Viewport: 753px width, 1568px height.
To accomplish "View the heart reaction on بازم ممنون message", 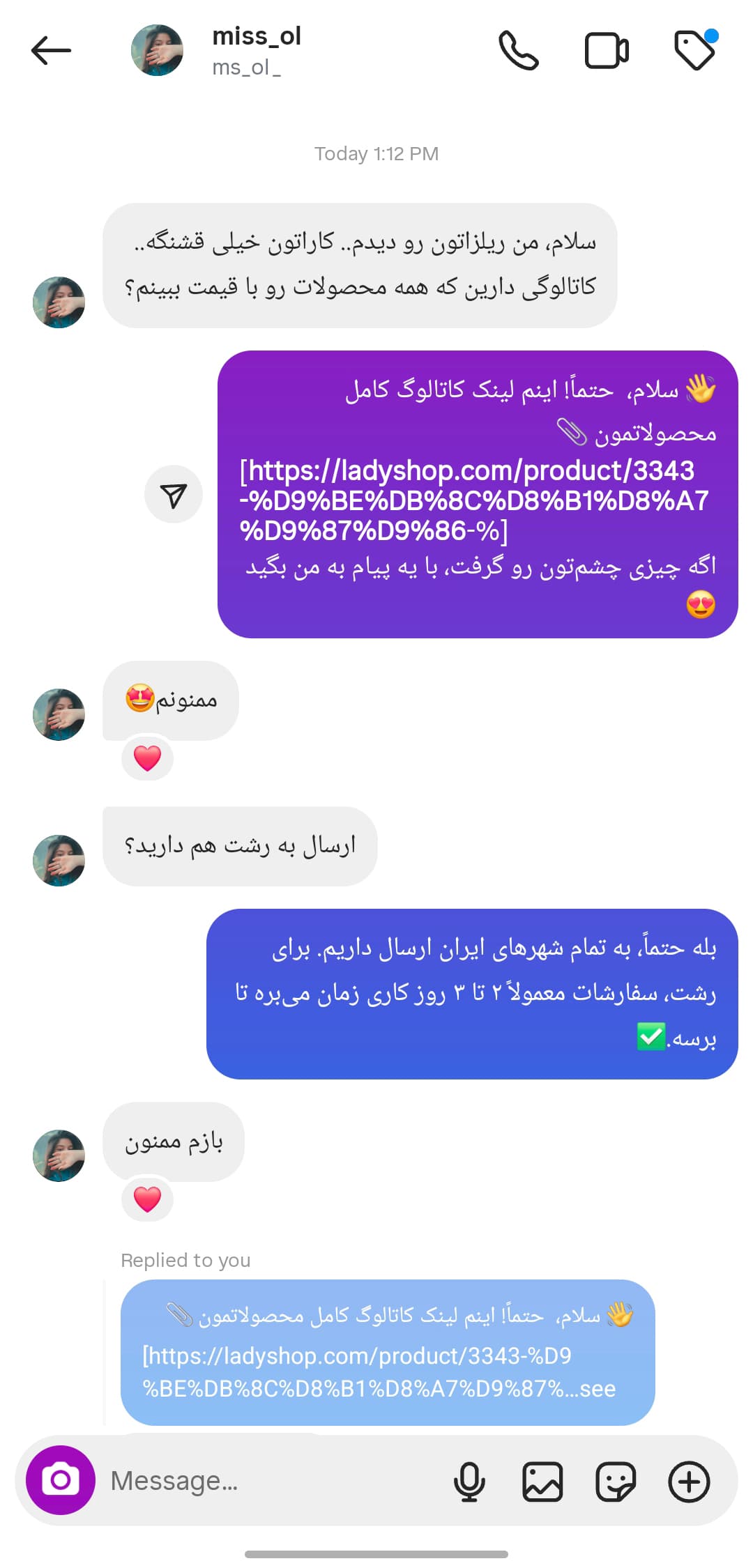I will (147, 1199).
